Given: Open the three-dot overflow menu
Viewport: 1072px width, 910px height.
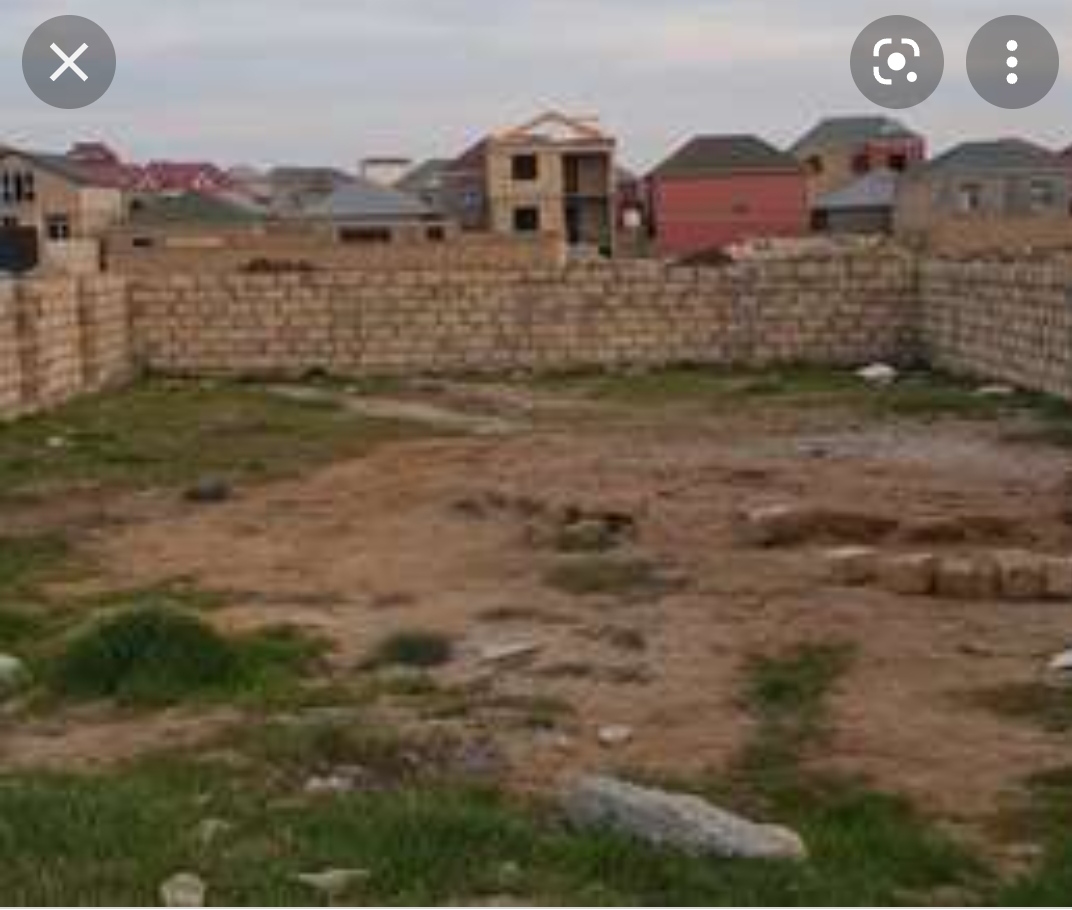Looking at the screenshot, I should coord(1012,62).
